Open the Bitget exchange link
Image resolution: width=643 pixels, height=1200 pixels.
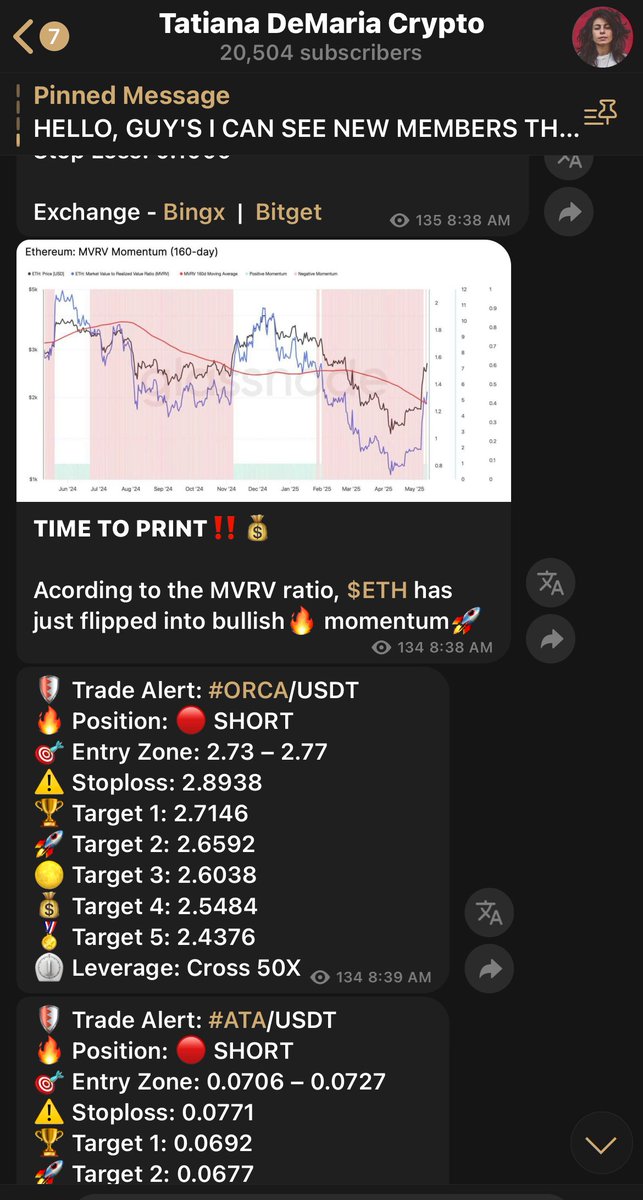289,212
